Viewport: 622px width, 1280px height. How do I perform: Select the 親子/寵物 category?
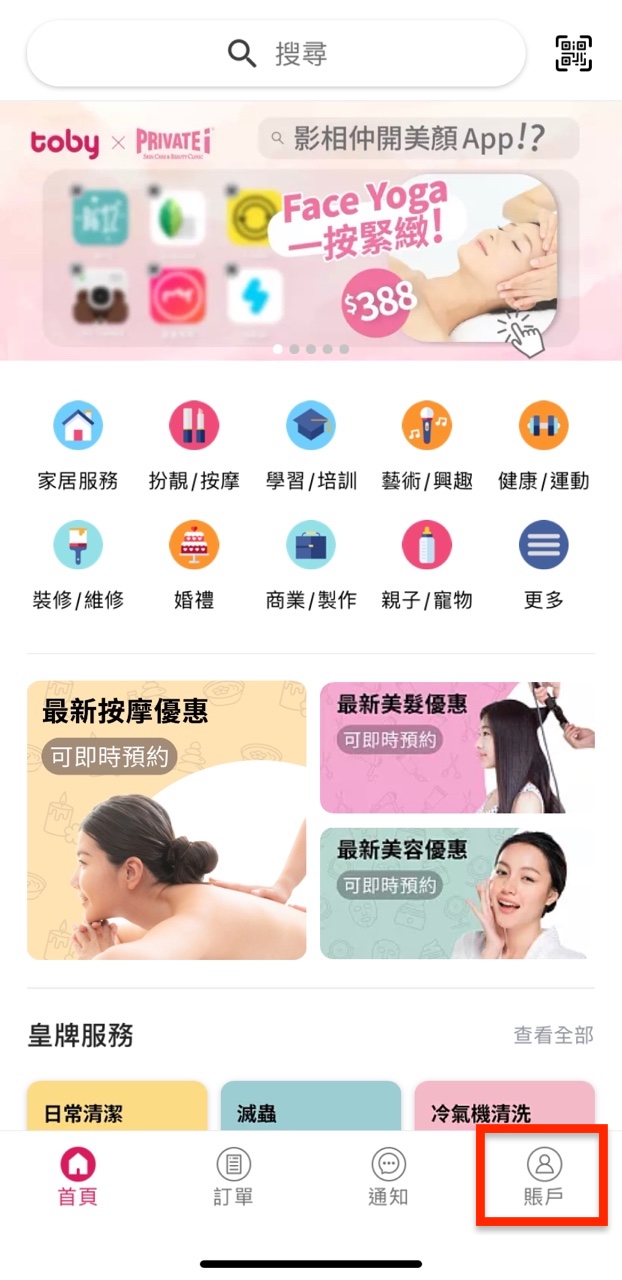[427, 566]
